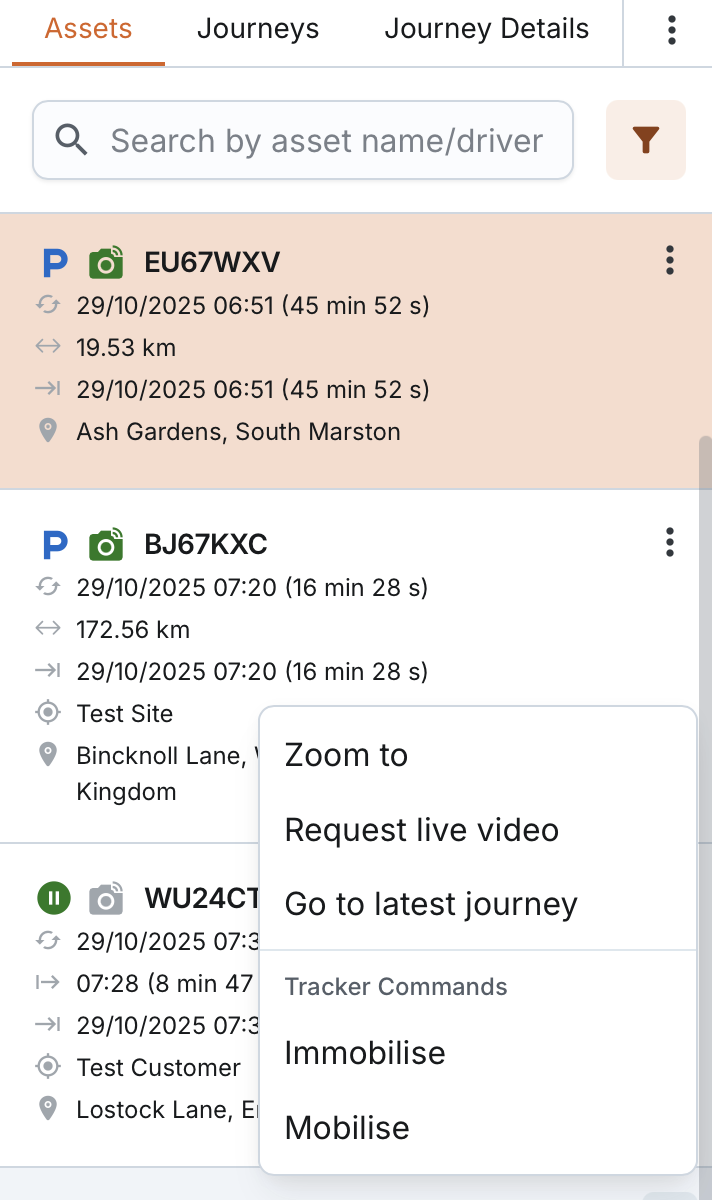Request live video for this asset
The image size is (712, 1200).
coord(421,830)
